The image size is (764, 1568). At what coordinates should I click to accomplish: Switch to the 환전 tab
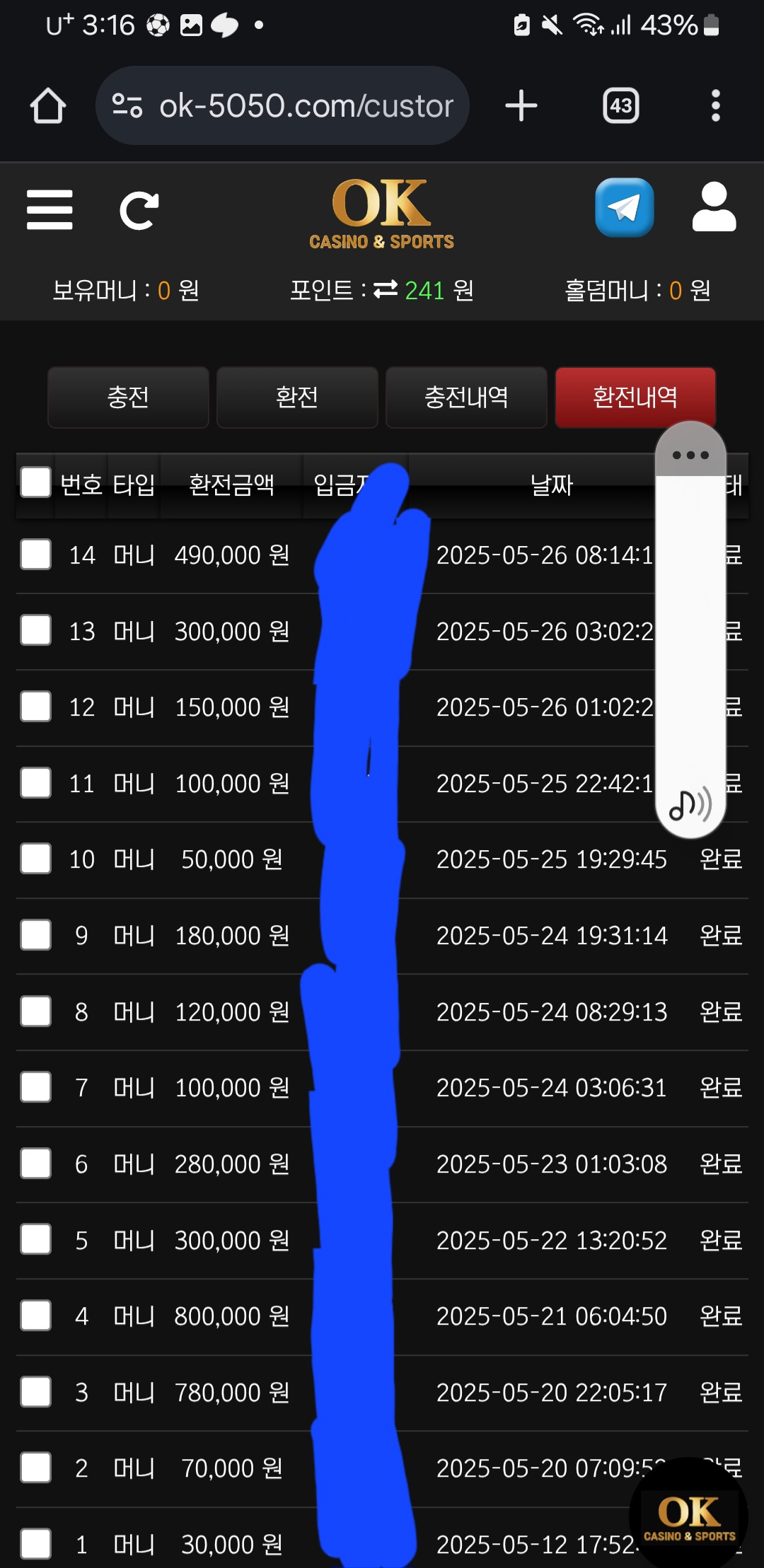pos(297,397)
